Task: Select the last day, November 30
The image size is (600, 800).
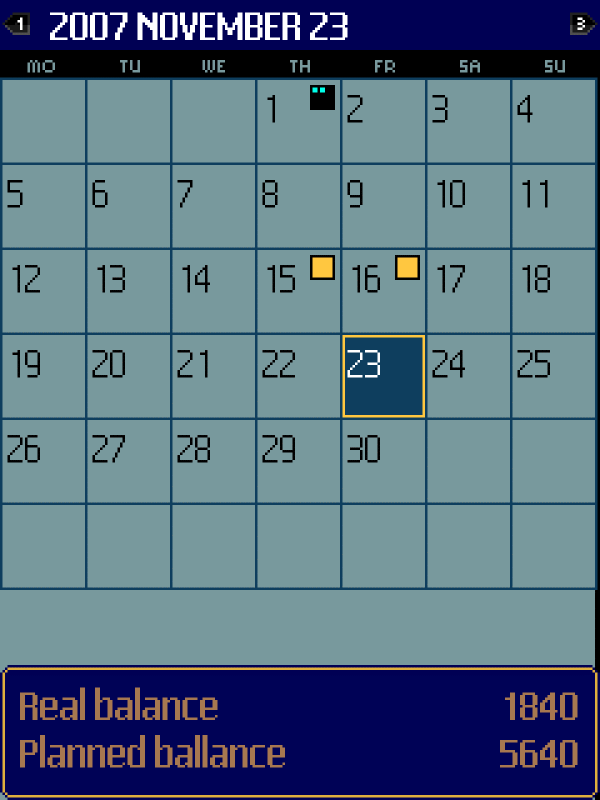Action: coord(383,461)
